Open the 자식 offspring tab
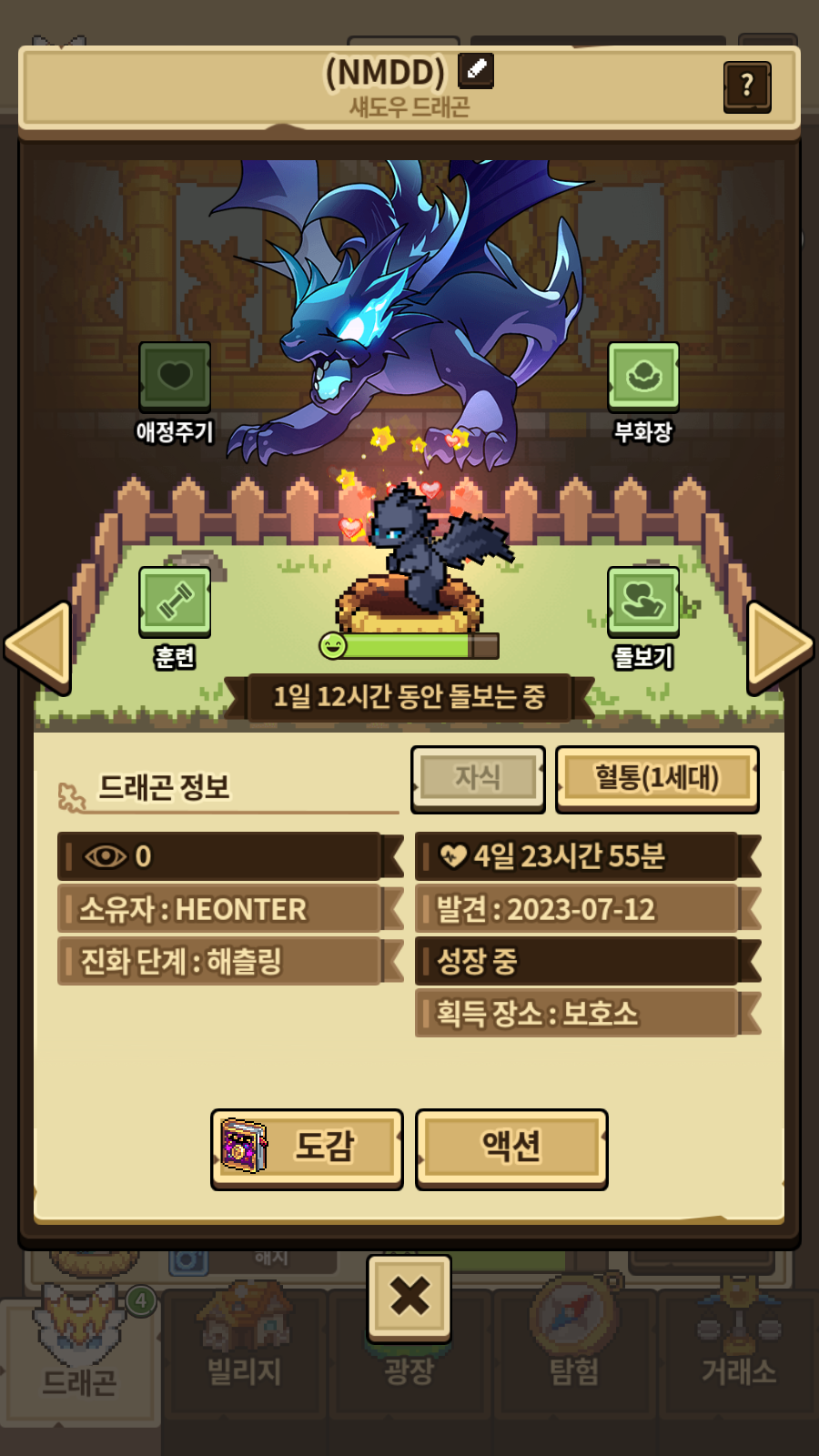819x1456 pixels. coord(478,779)
